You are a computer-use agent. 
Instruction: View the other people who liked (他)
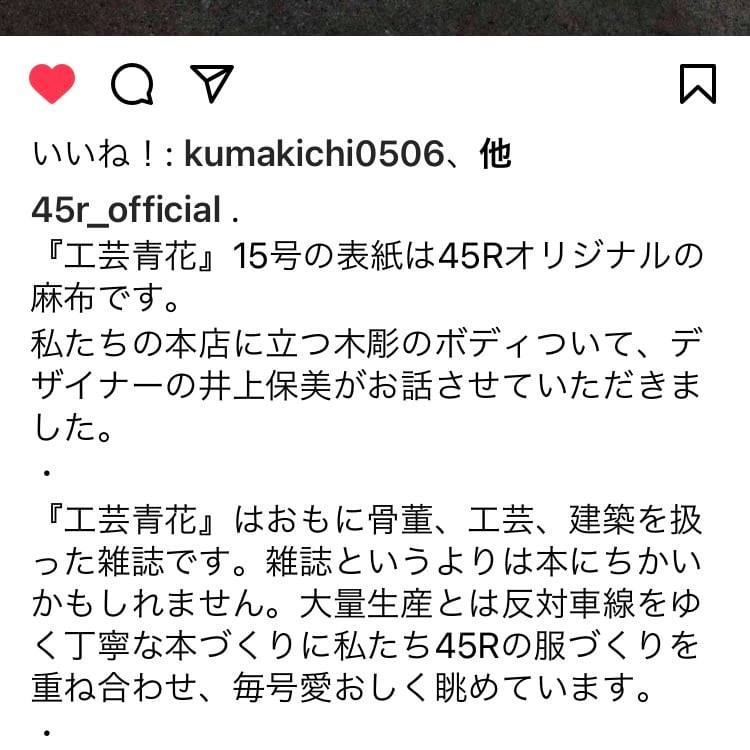[495, 155]
